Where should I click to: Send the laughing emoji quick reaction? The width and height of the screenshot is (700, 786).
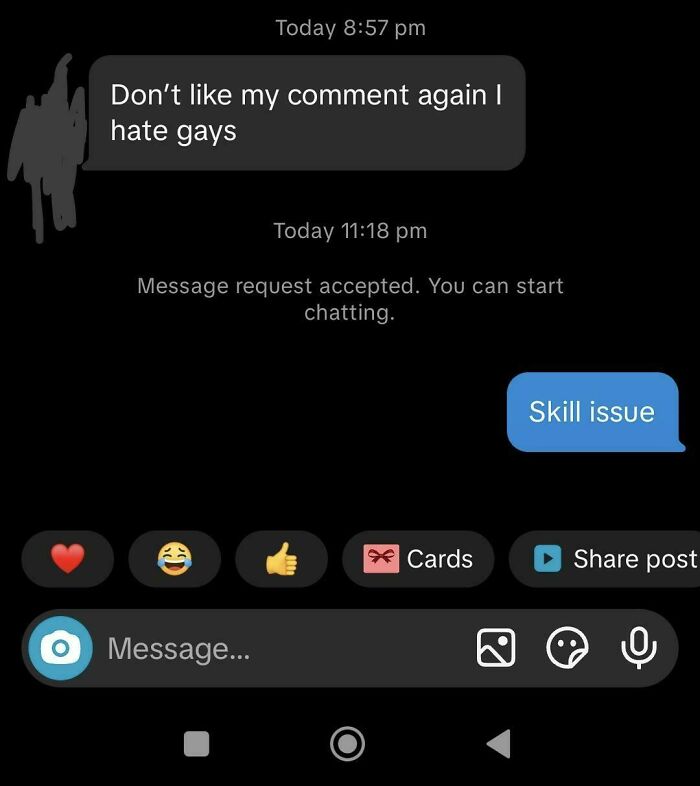[x=174, y=559]
